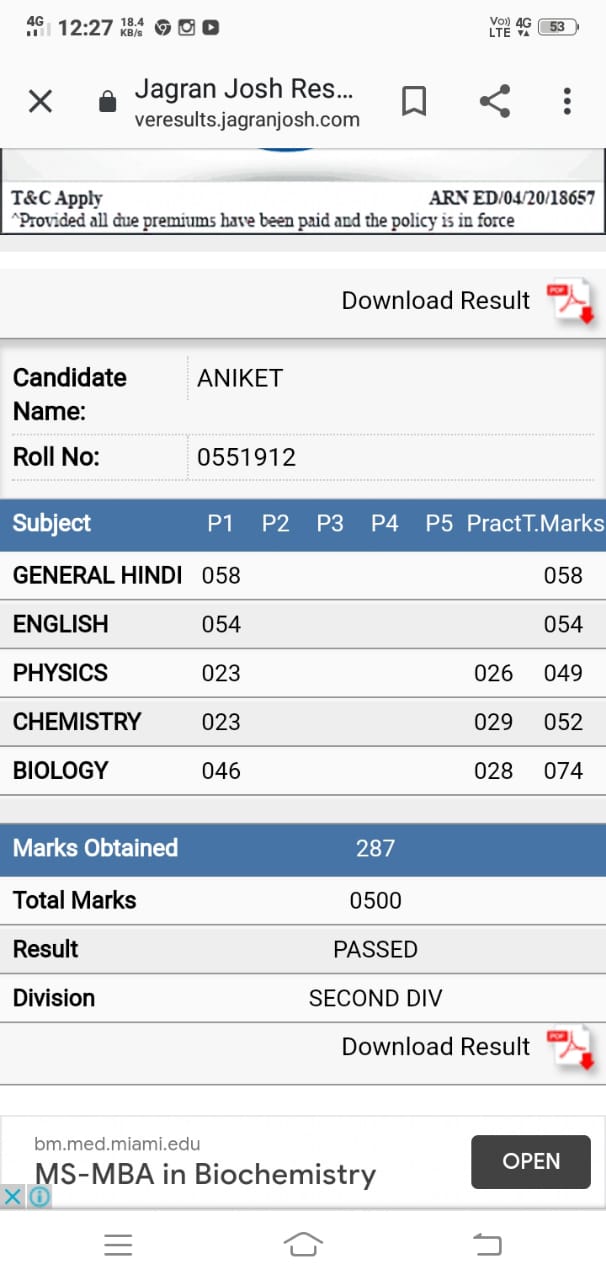The height and width of the screenshot is (1280, 606).
Task: Close the Jagran Josh browser tab
Action: click(x=40, y=101)
